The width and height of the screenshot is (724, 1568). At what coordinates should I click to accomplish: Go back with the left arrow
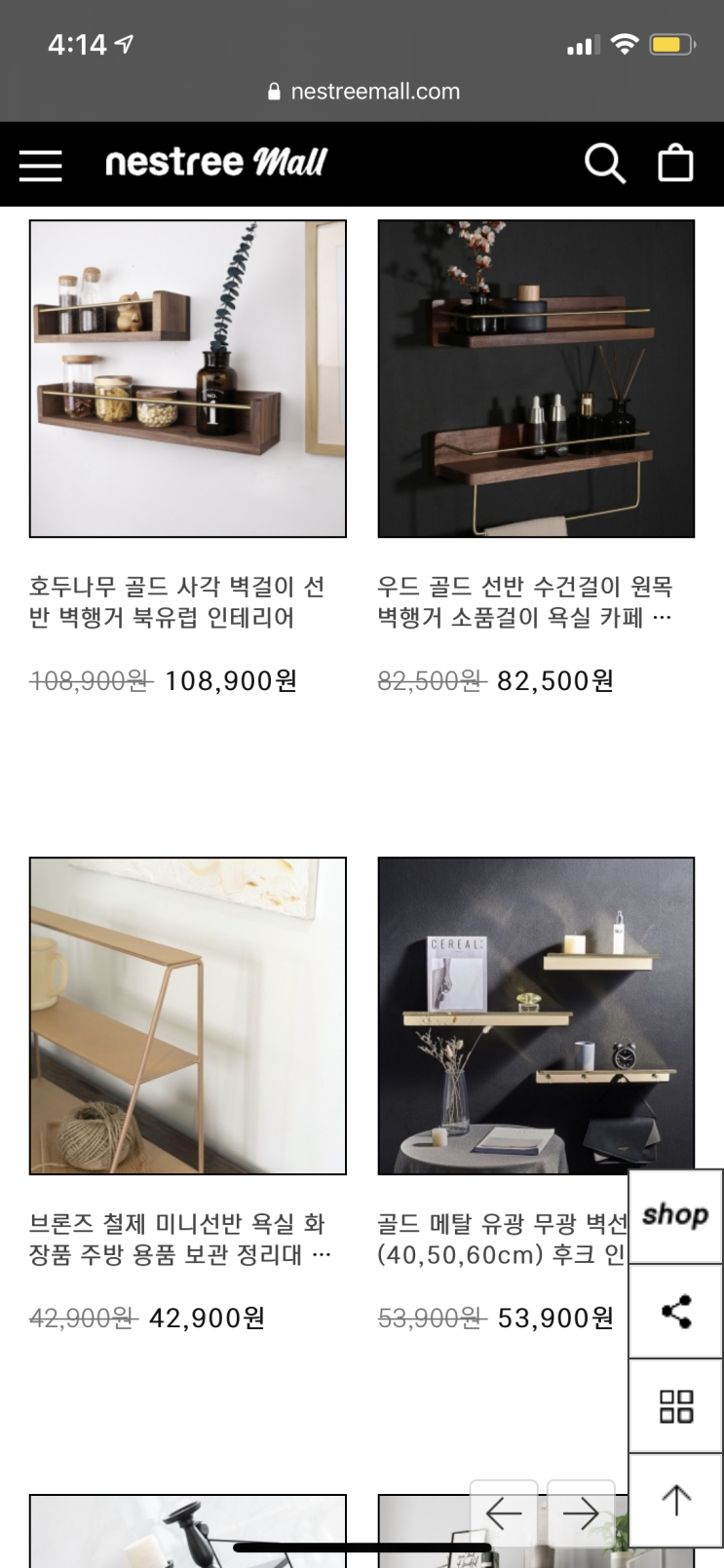(504, 1513)
